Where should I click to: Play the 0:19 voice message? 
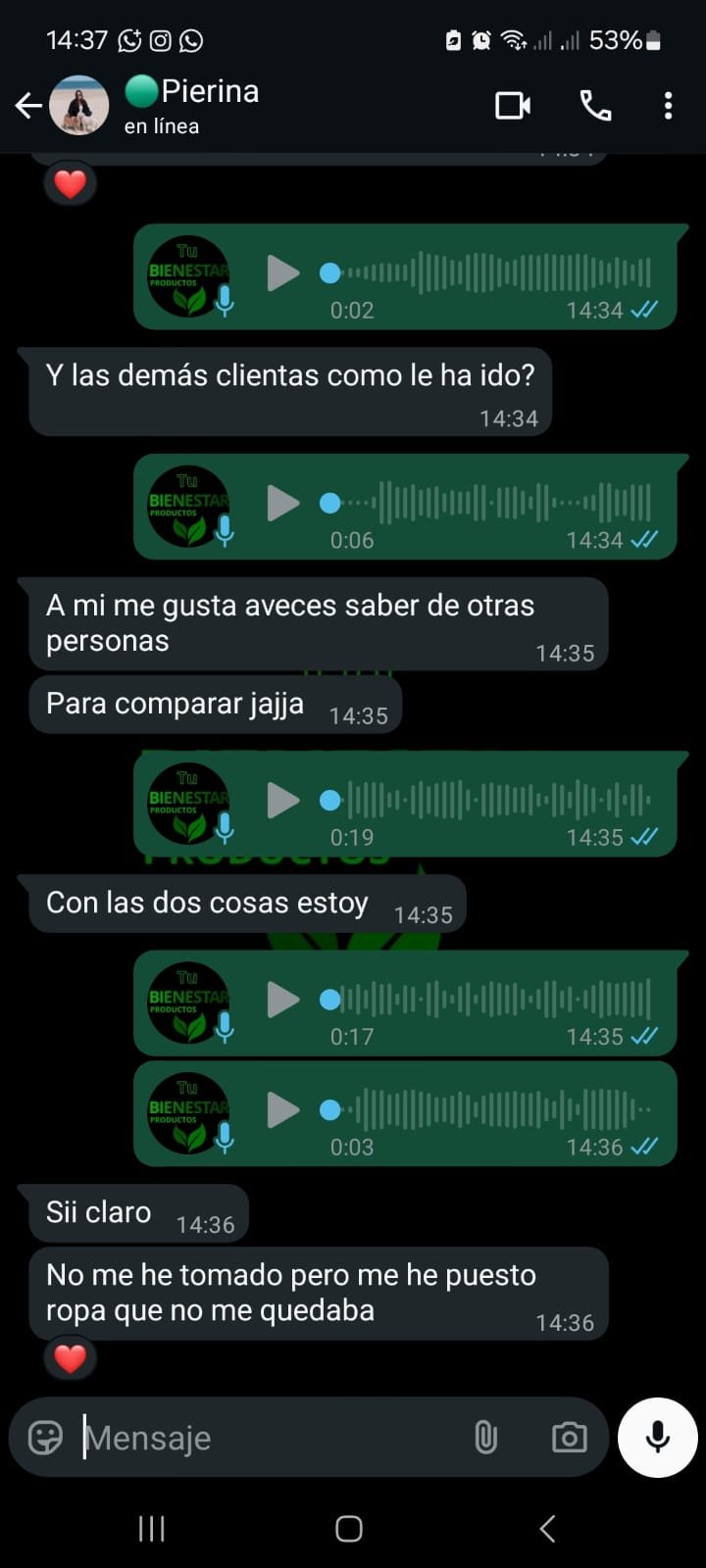[x=282, y=801]
